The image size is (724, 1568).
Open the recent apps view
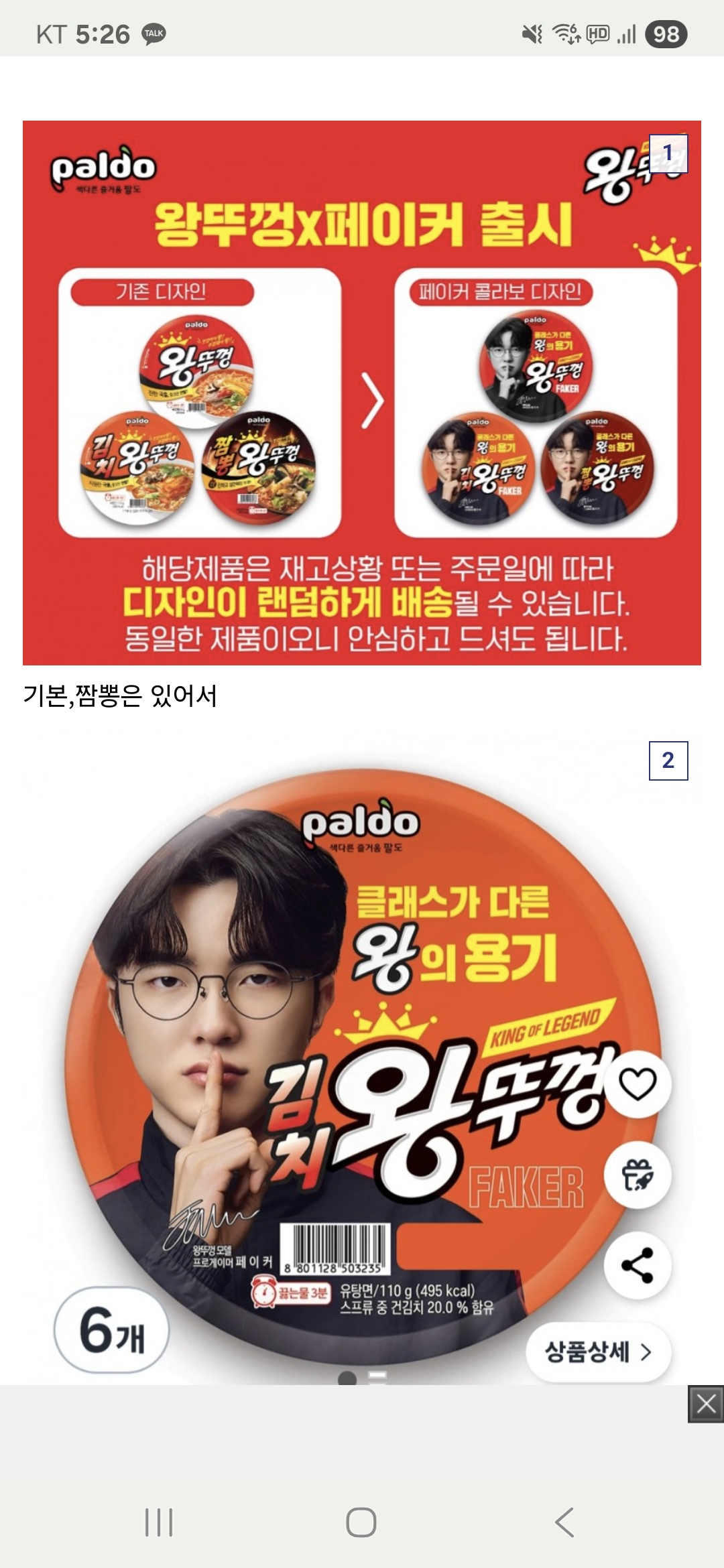[159, 1522]
